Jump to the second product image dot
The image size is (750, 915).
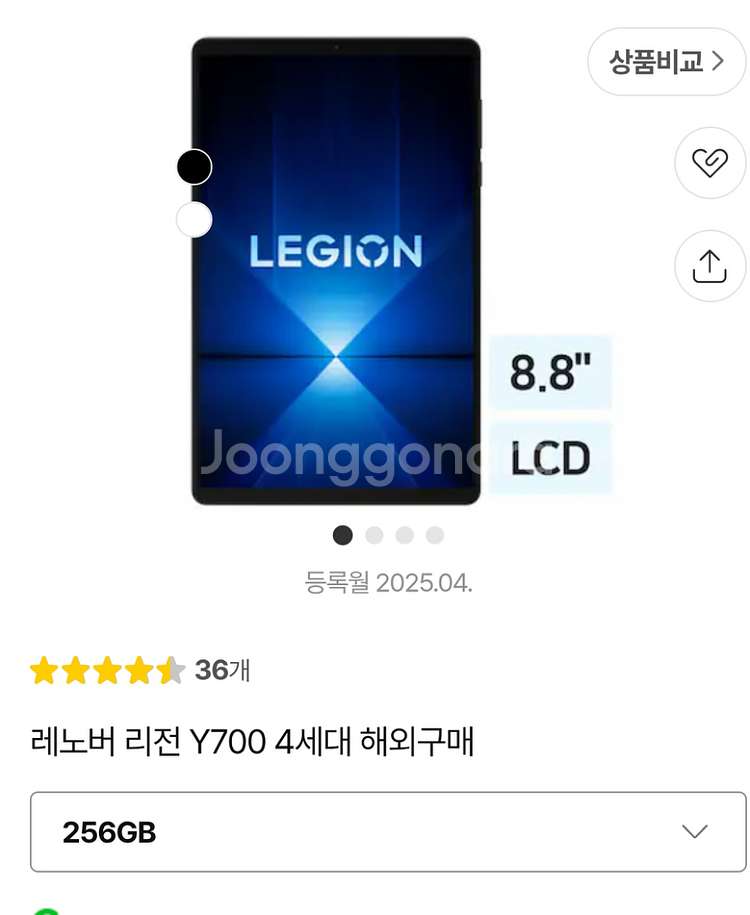point(374,535)
